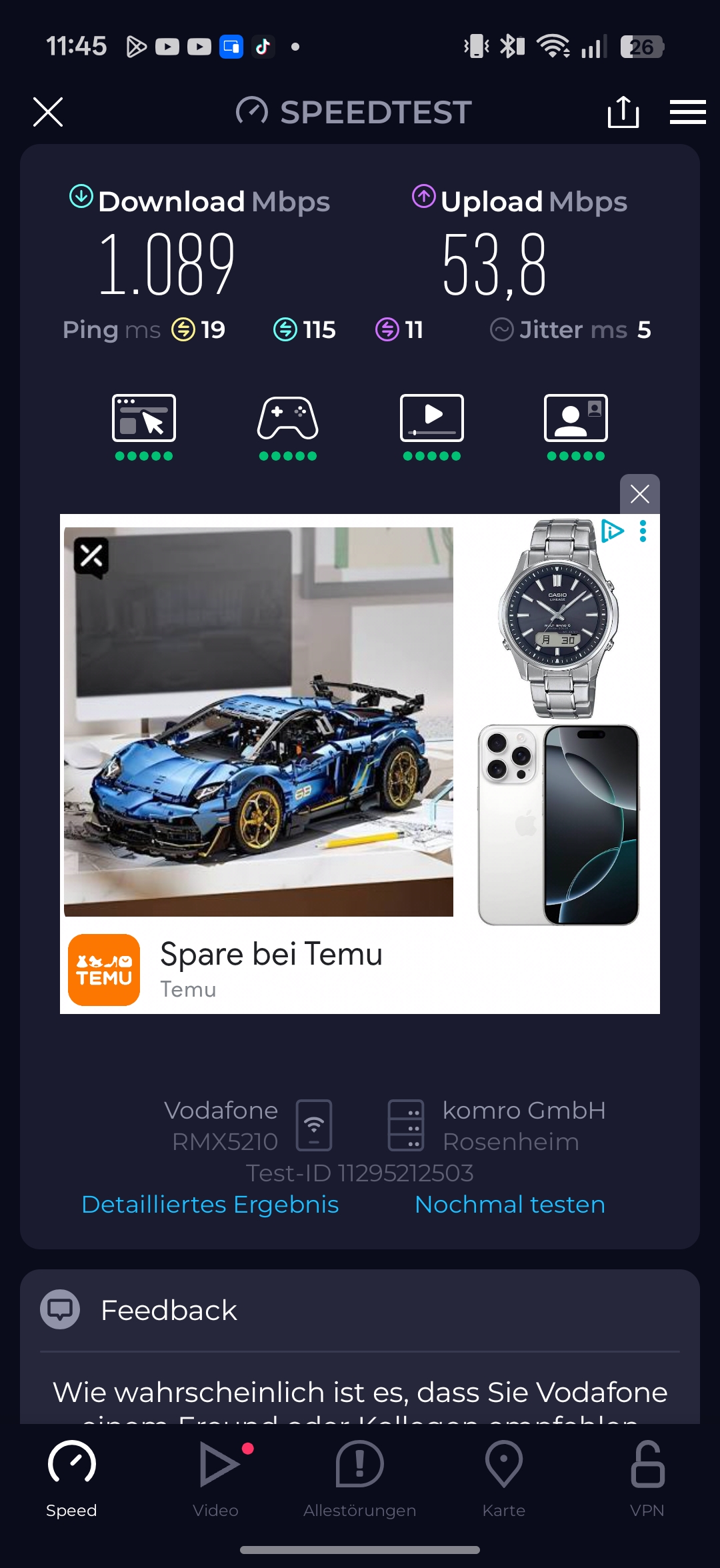
Task: Check the web browsing quality rating
Action: [144, 427]
